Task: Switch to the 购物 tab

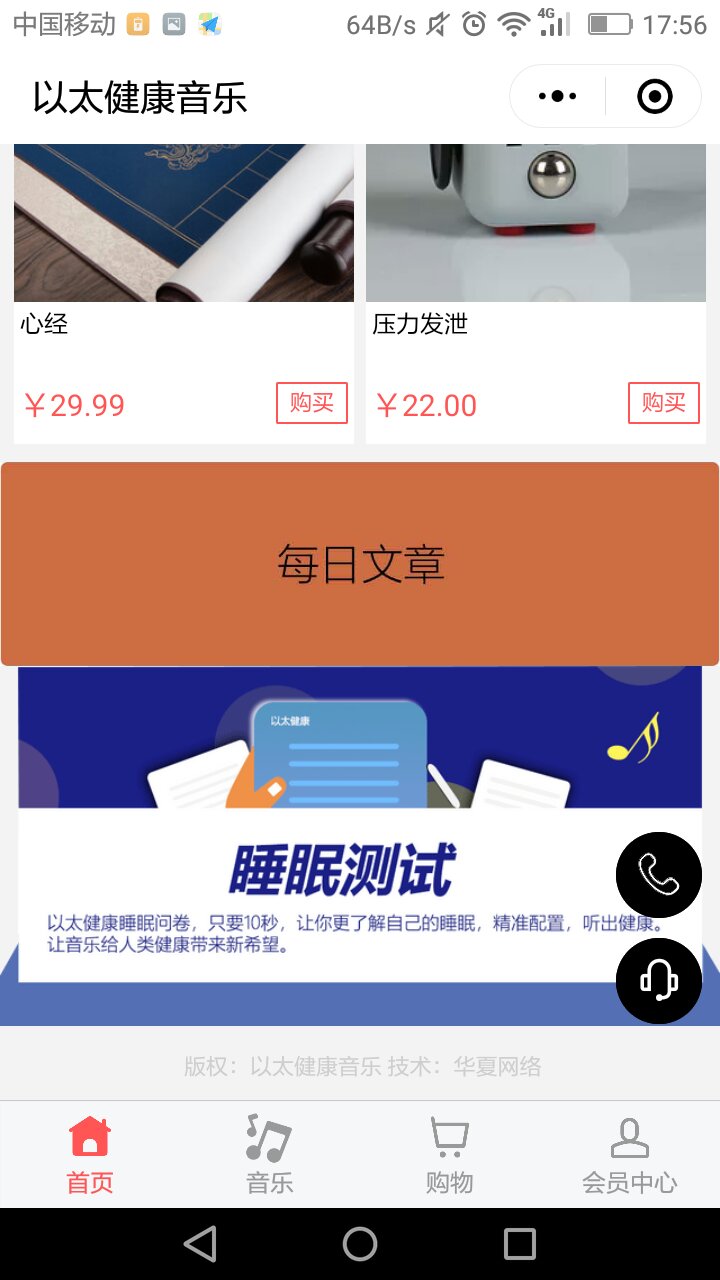Action: point(449,1155)
